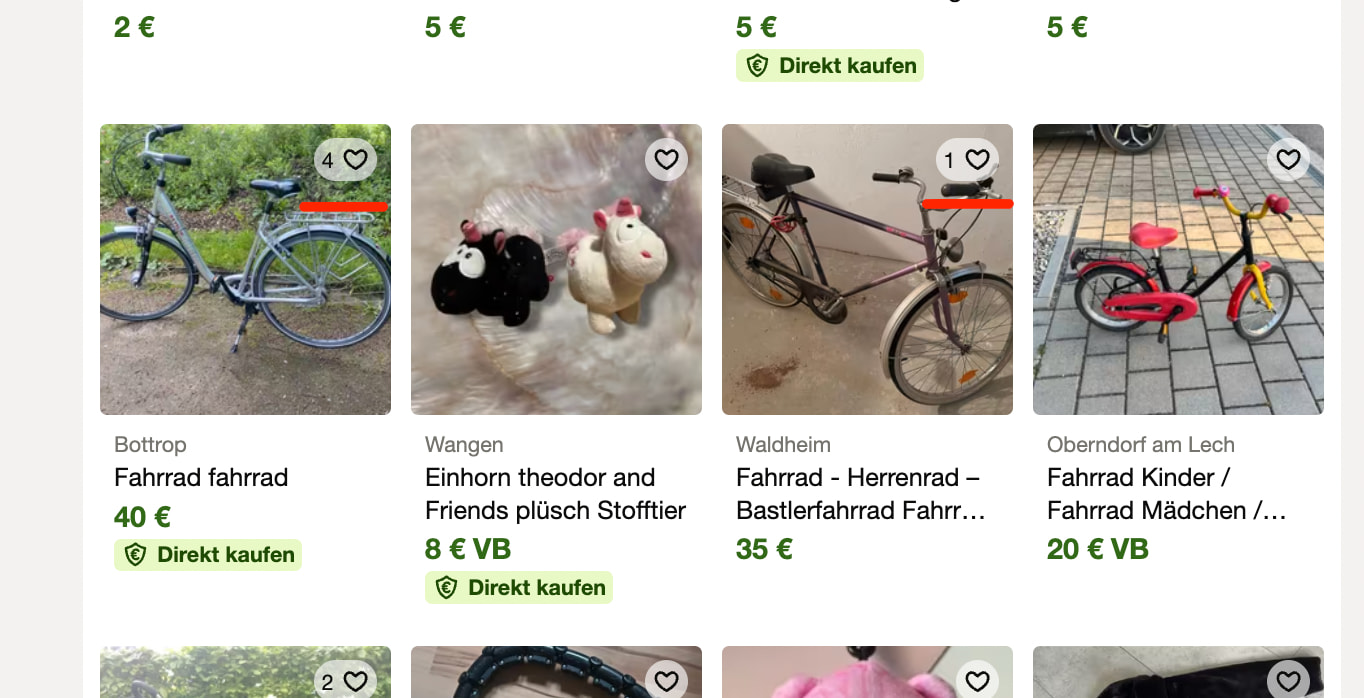Open Fahrrad Kinder Mädchen 20 € VB listing
The image size is (1364, 698).
1167,494
